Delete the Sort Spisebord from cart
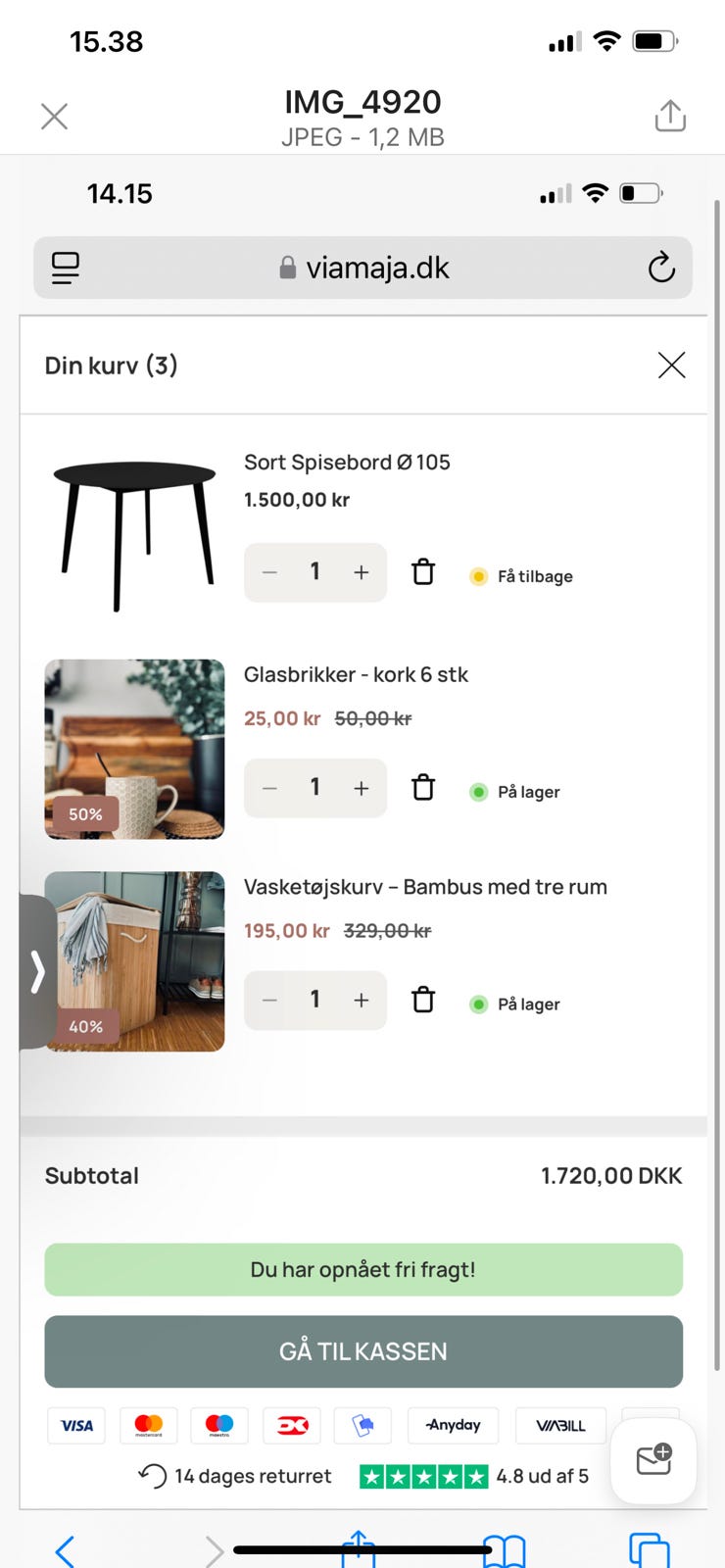725x1568 pixels. [x=423, y=571]
